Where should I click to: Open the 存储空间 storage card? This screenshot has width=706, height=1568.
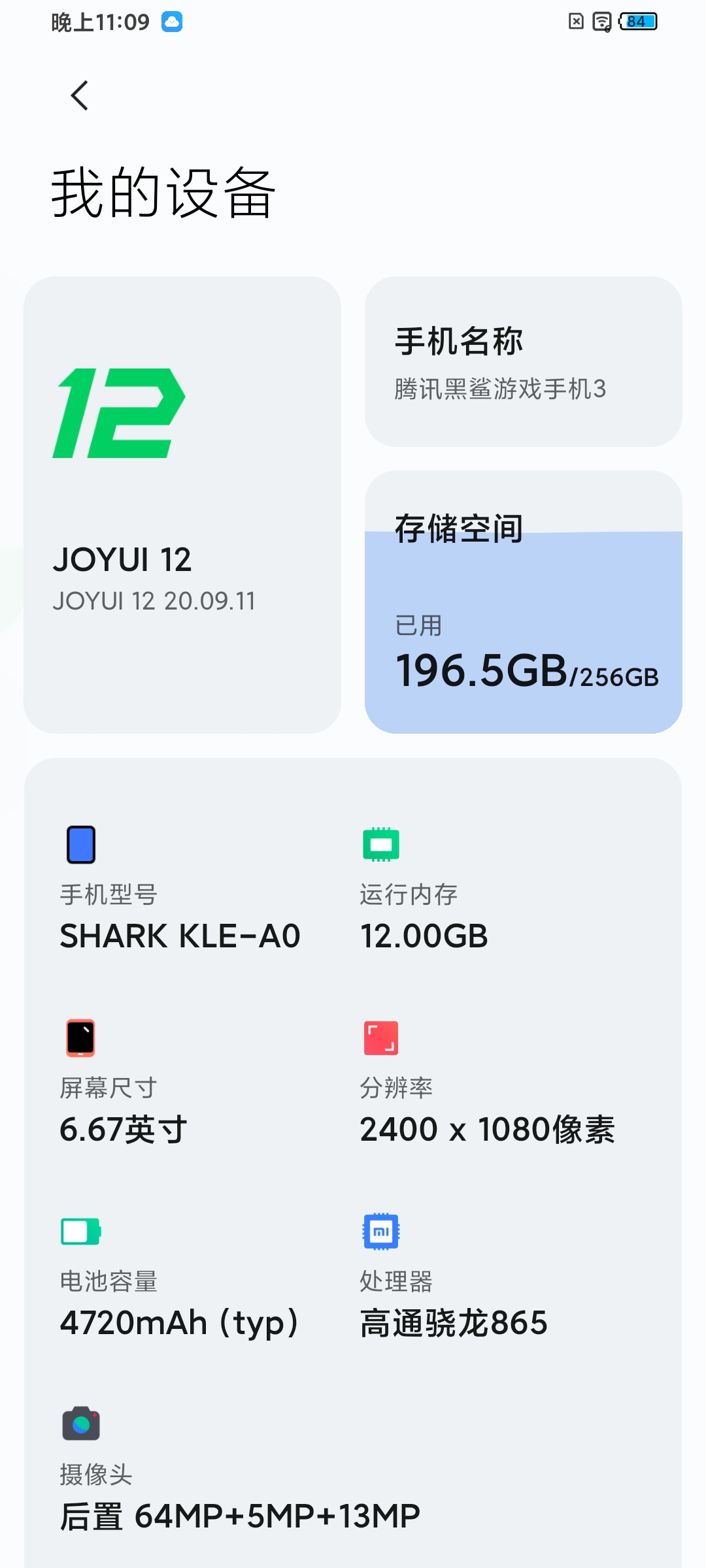[524, 602]
